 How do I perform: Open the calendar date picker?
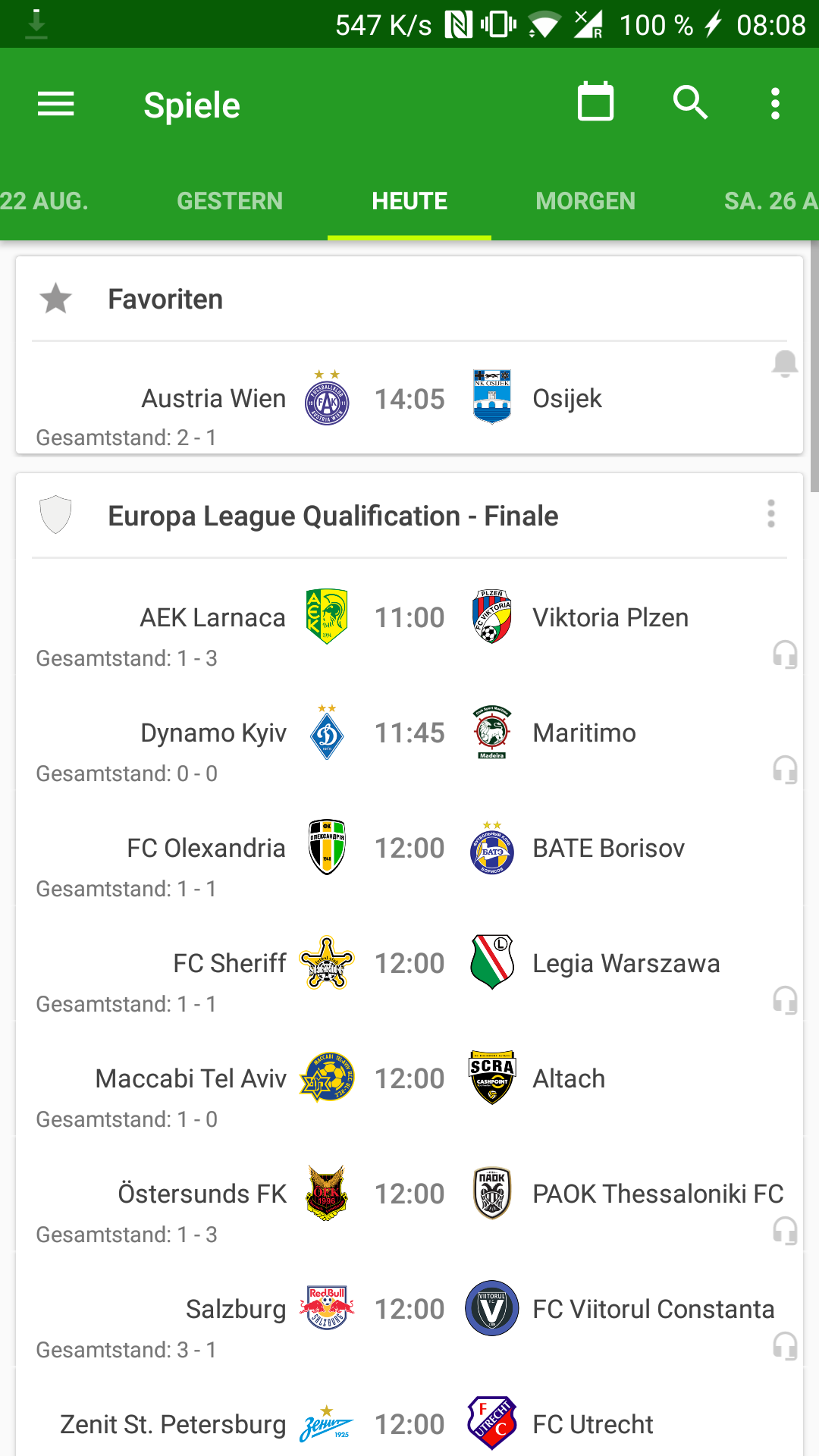click(x=595, y=102)
